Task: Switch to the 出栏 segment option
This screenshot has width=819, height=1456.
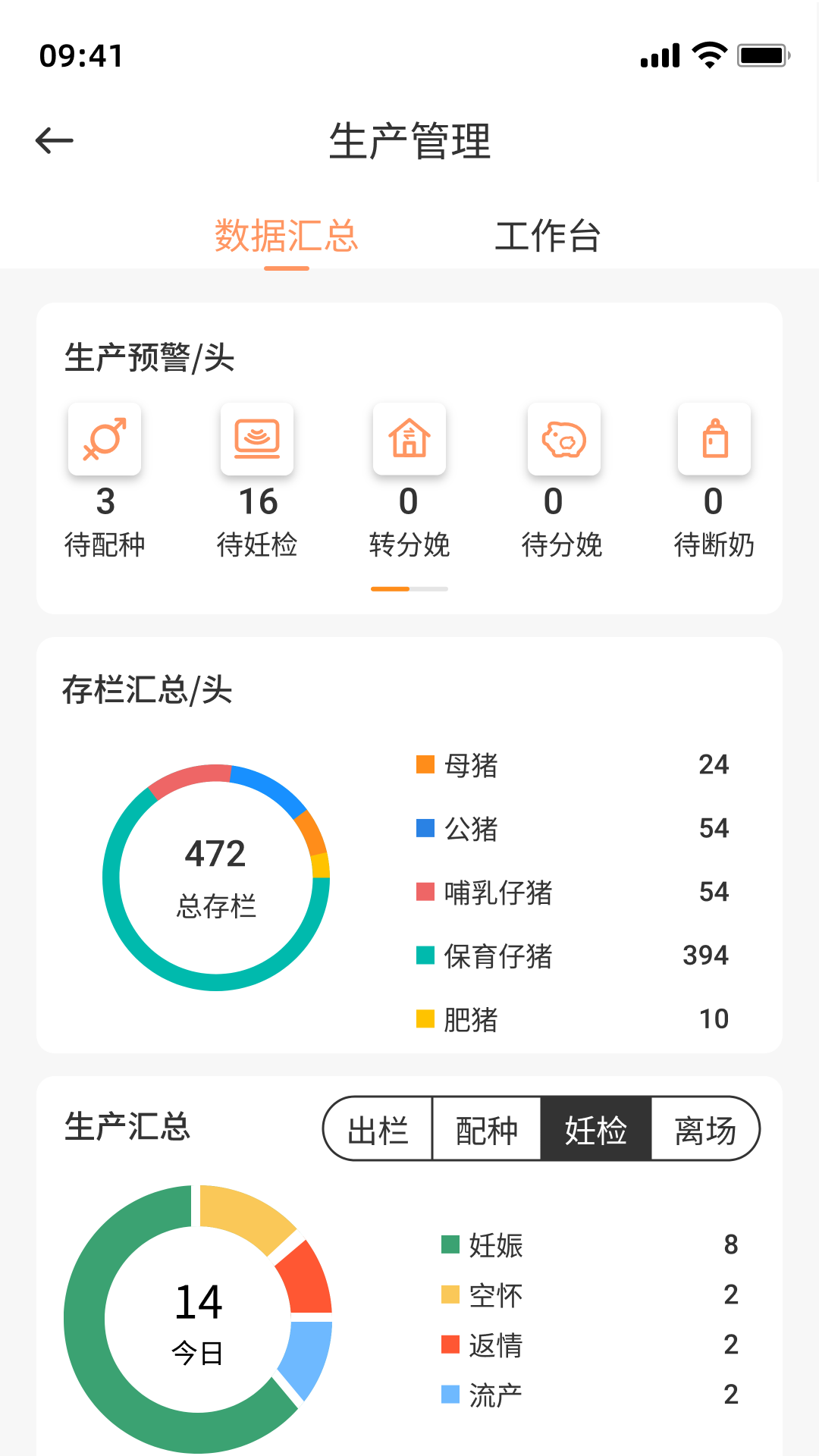Action: (379, 1129)
